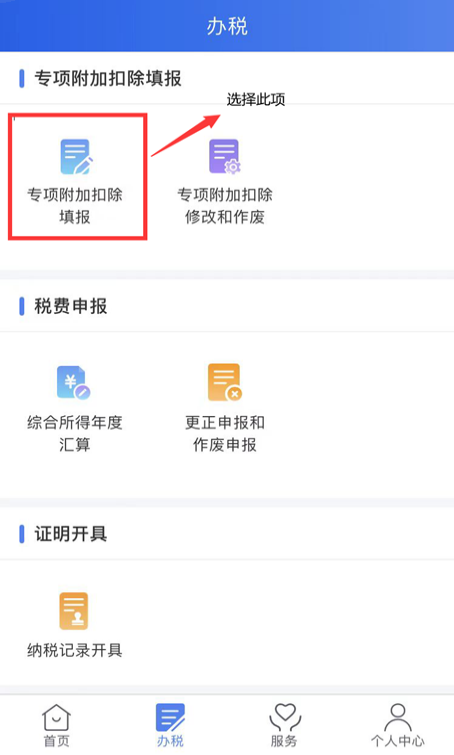
Task: Tap the 办税 tab
Action: pos(170,726)
